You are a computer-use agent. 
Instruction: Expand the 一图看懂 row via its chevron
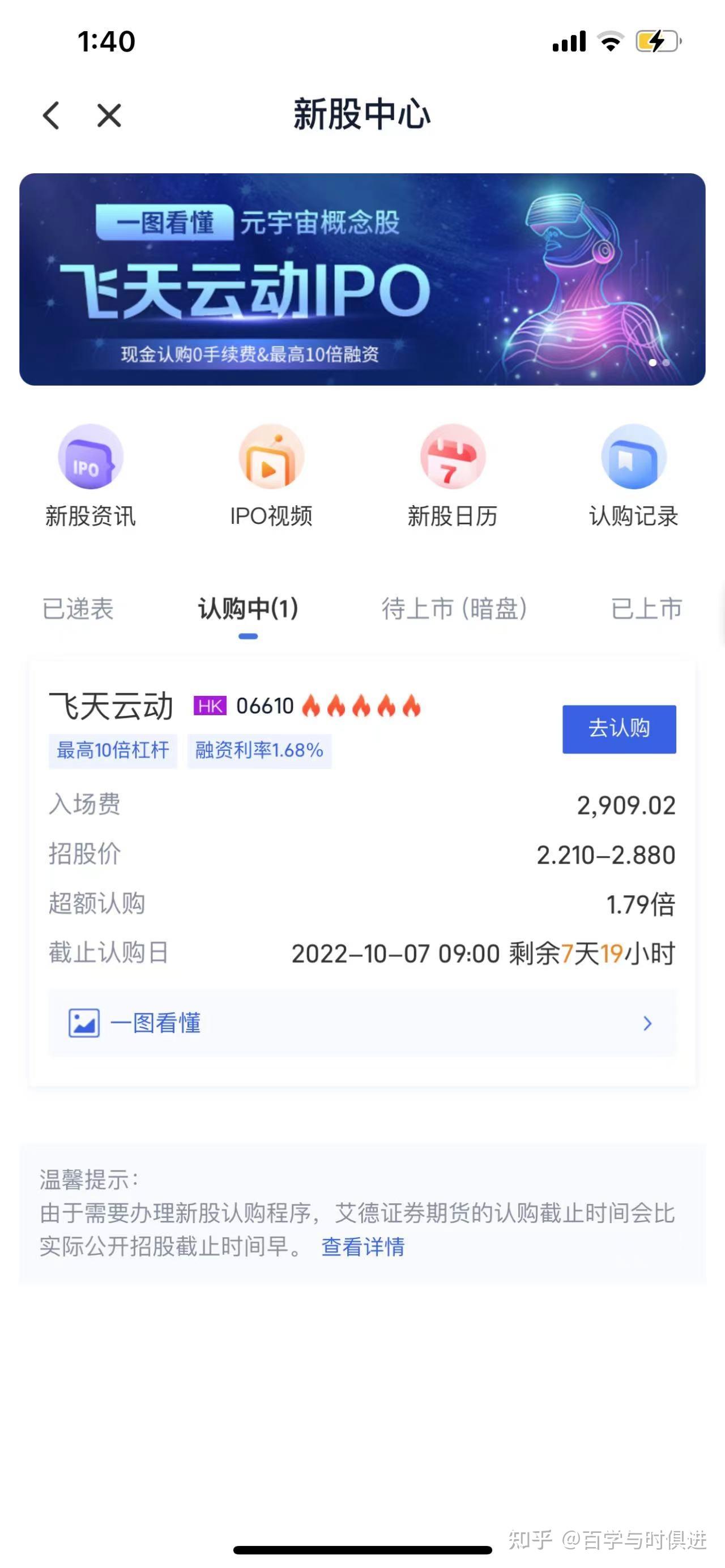[x=647, y=1023]
